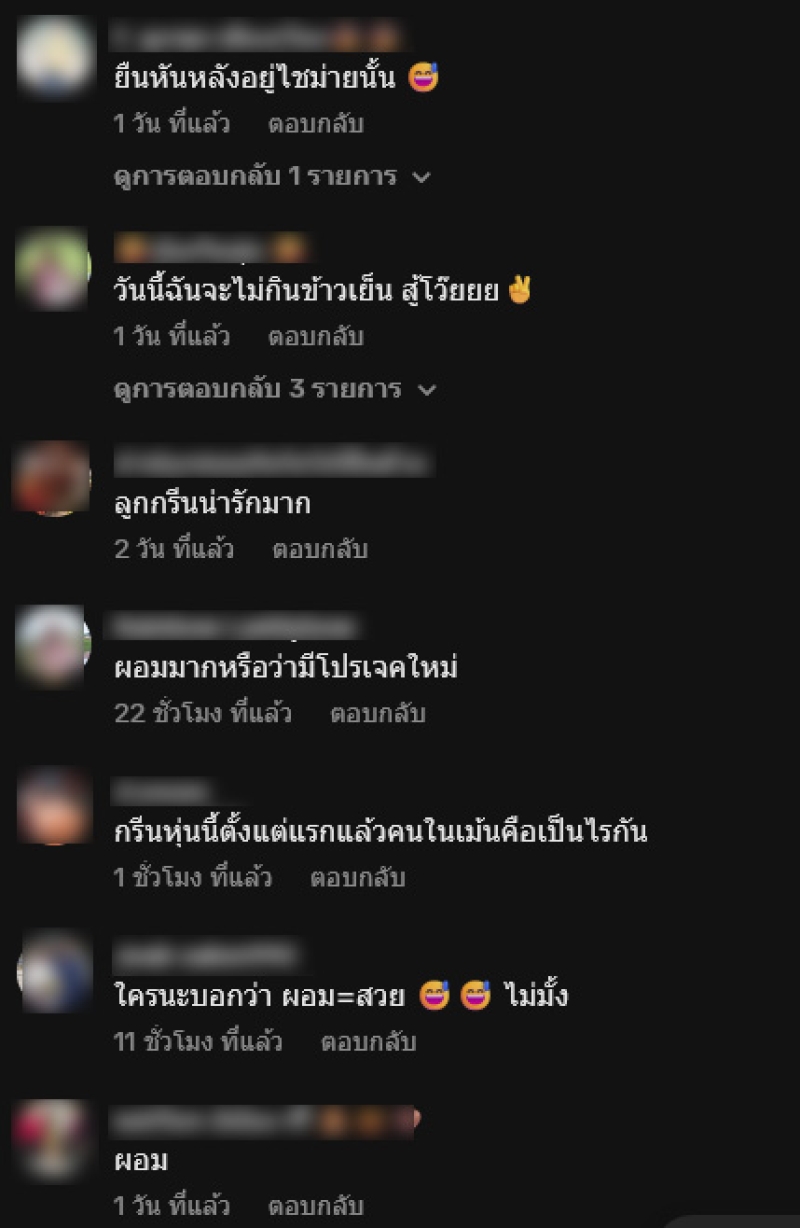Reply to comment "ลูกกรีนน่ารักมาก"
Image resolution: width=800 pixels, height=1228 pixels.
point(320,549)
